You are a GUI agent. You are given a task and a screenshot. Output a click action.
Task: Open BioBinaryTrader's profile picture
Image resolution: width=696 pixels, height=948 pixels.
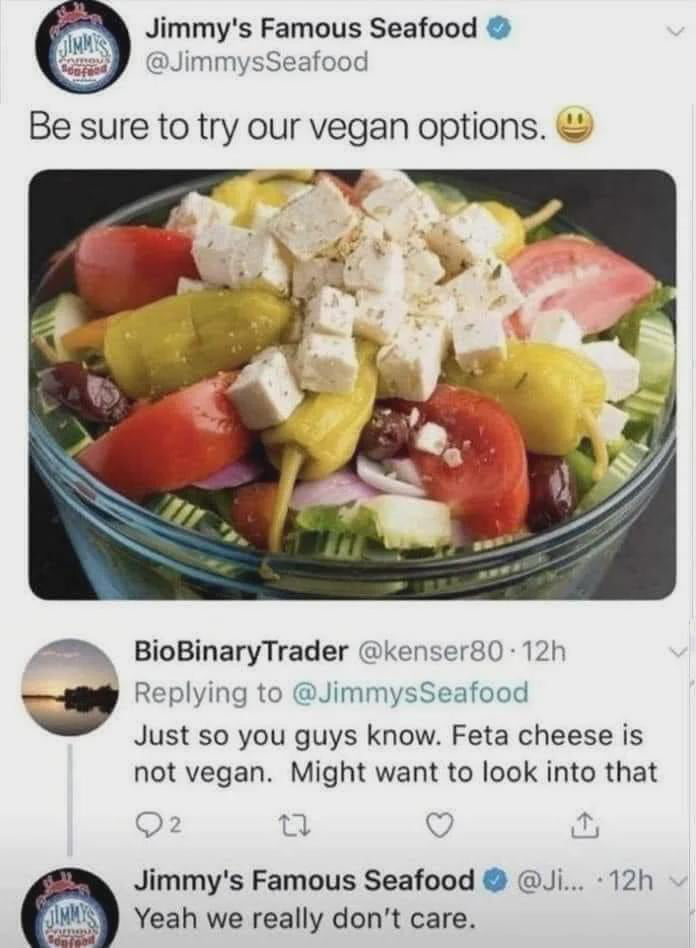point(70,687)
